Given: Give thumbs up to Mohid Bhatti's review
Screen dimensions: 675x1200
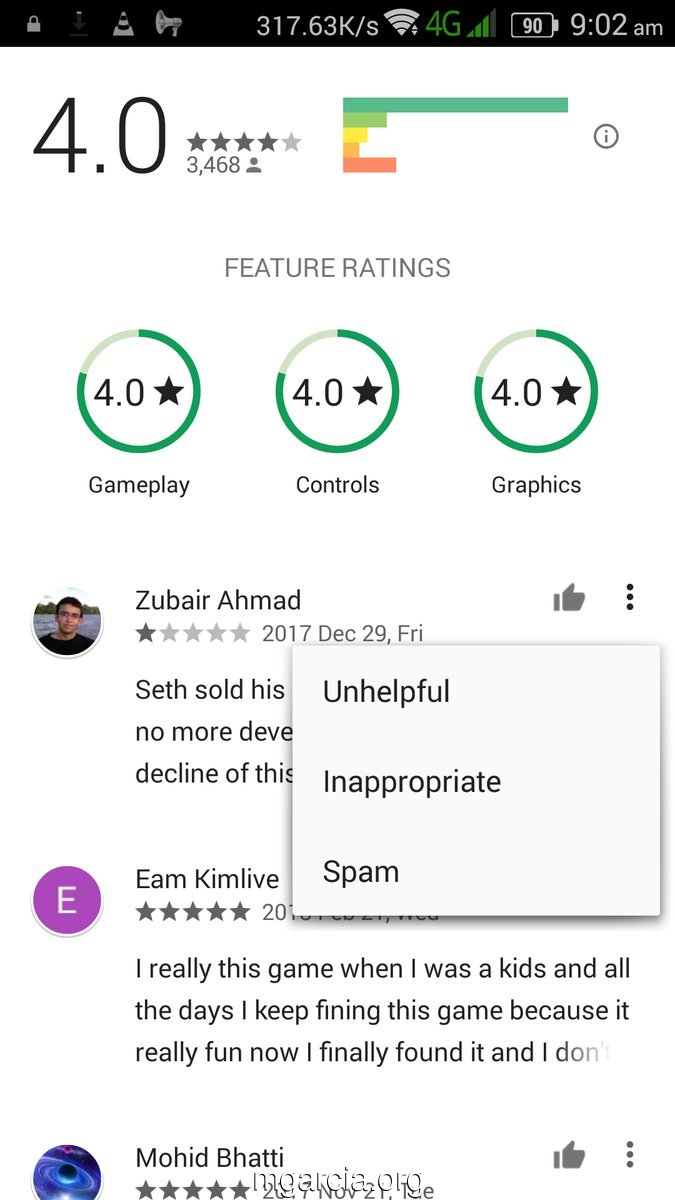Looking at the screenshot, I should [569, 1156].
